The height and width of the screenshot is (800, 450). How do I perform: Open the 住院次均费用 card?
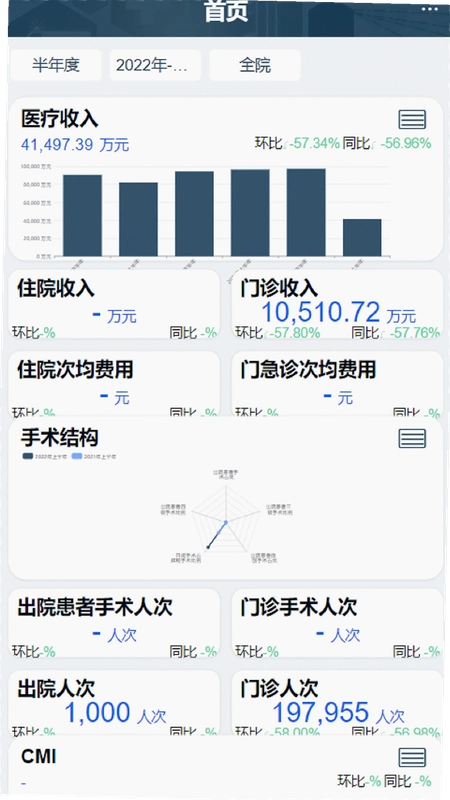click(114, 384)
